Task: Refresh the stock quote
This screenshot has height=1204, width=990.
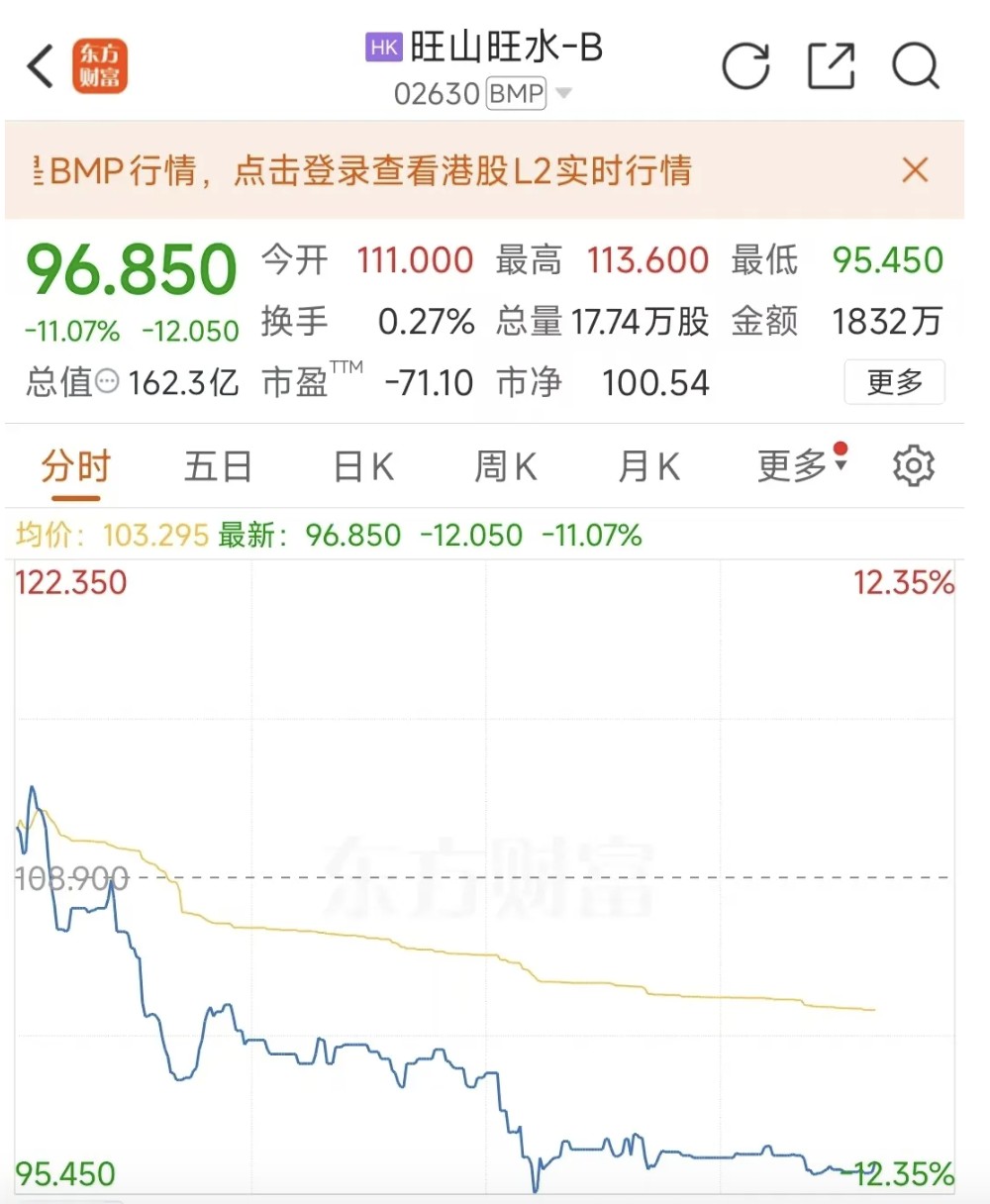Action: coord(745,67)
